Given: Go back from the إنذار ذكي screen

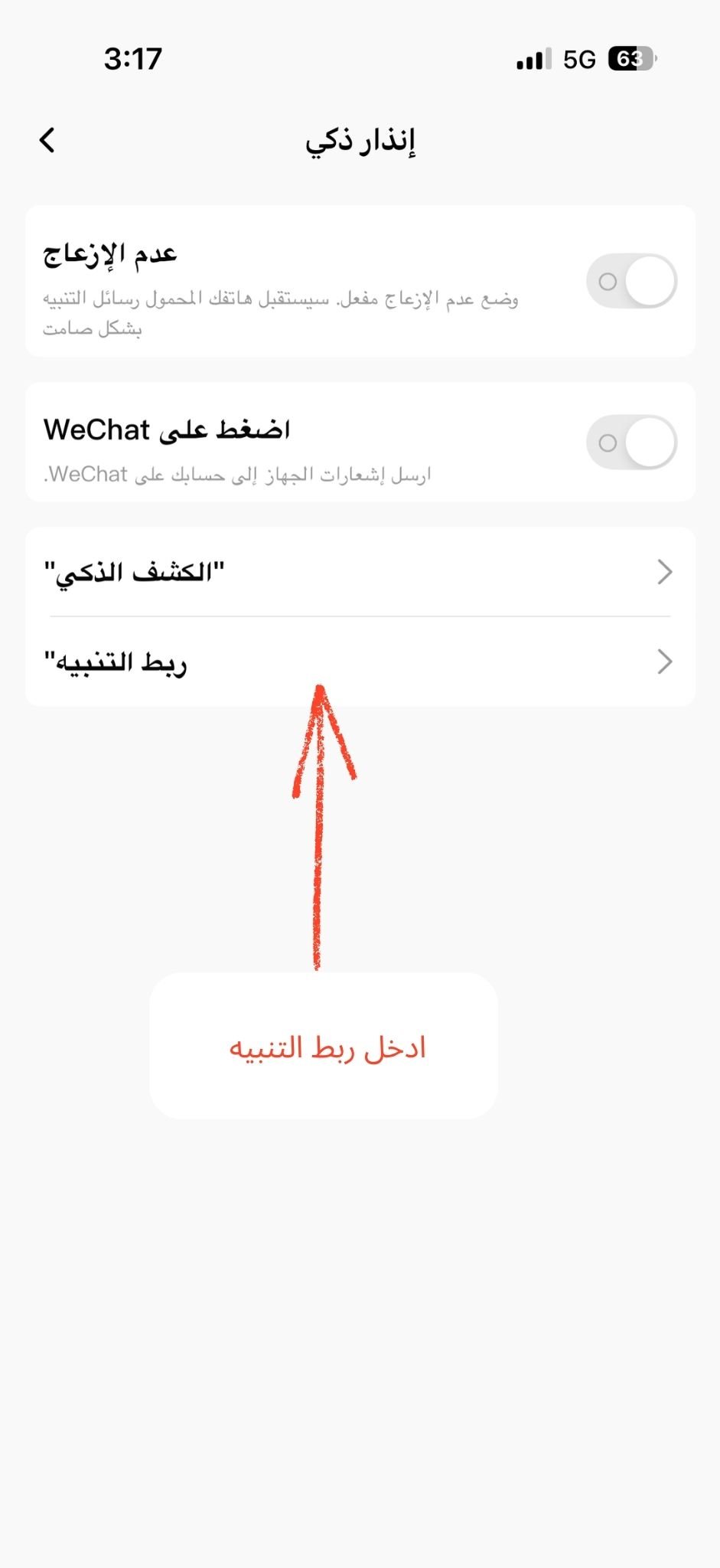Looking at the screenshot, I should 47,140.
